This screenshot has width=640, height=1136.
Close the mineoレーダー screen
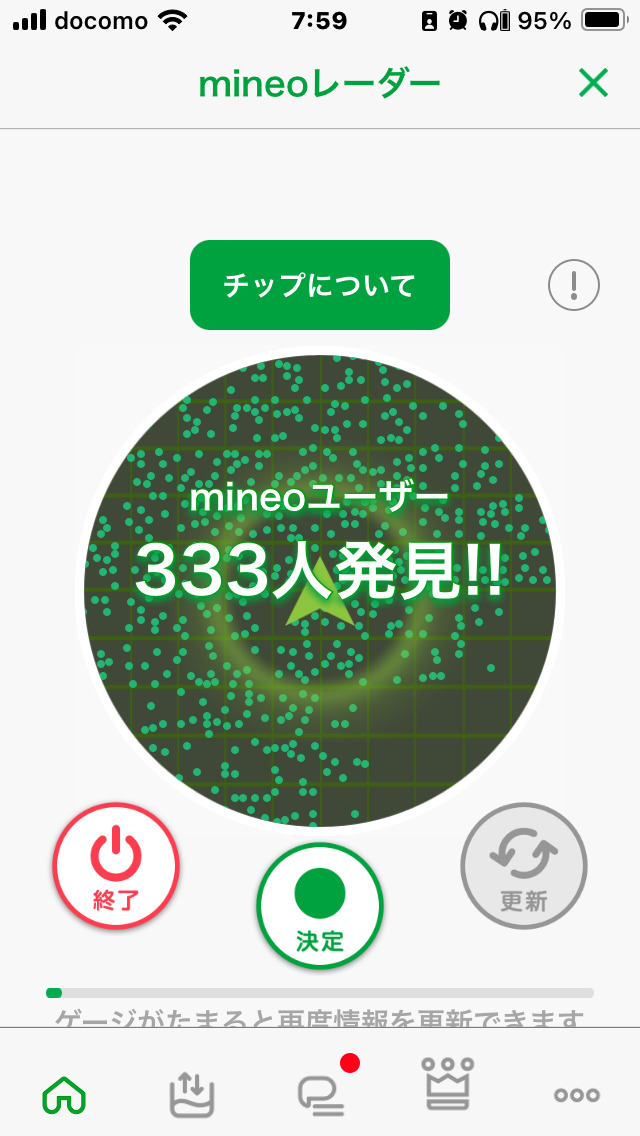pos(593,84)
